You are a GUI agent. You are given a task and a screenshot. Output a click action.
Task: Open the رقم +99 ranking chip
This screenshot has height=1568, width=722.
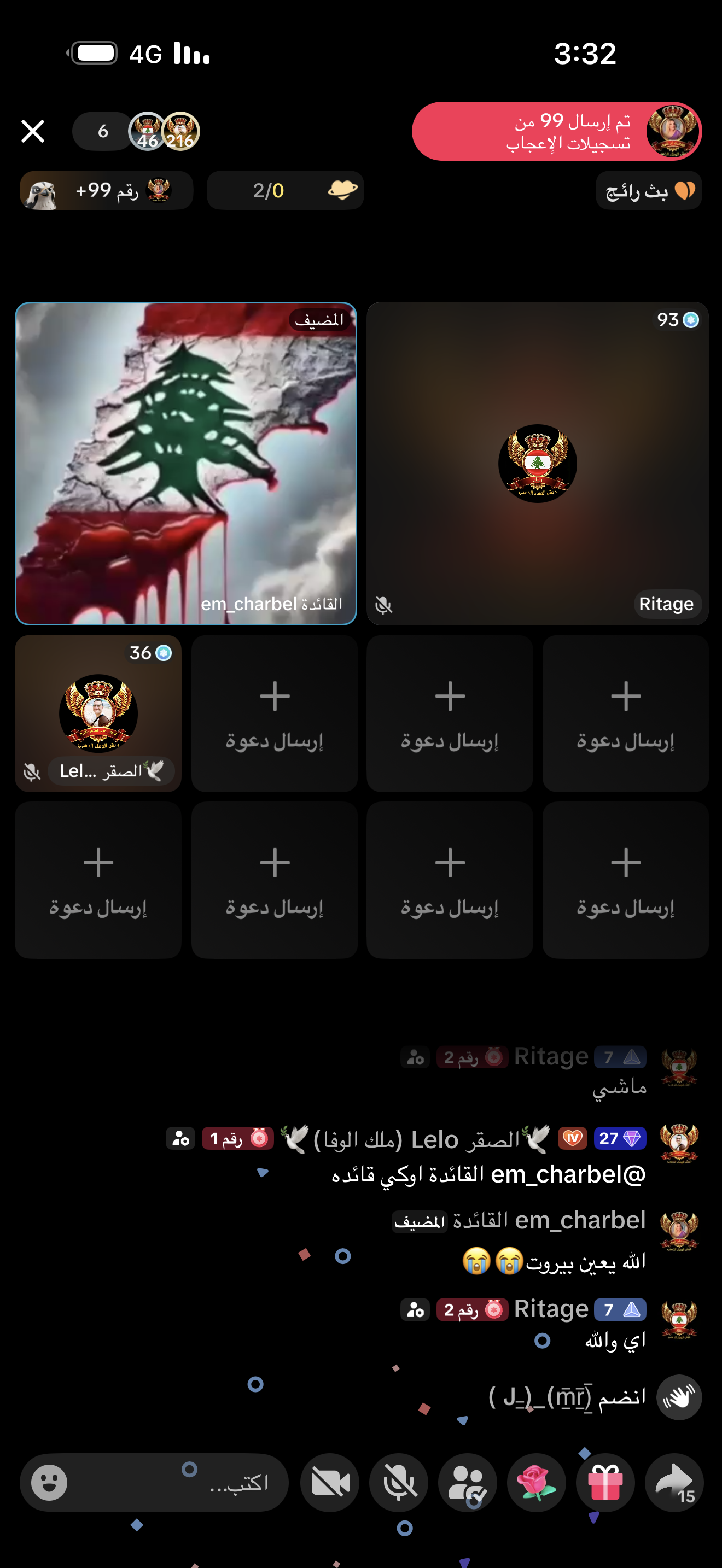pos(107,190)
